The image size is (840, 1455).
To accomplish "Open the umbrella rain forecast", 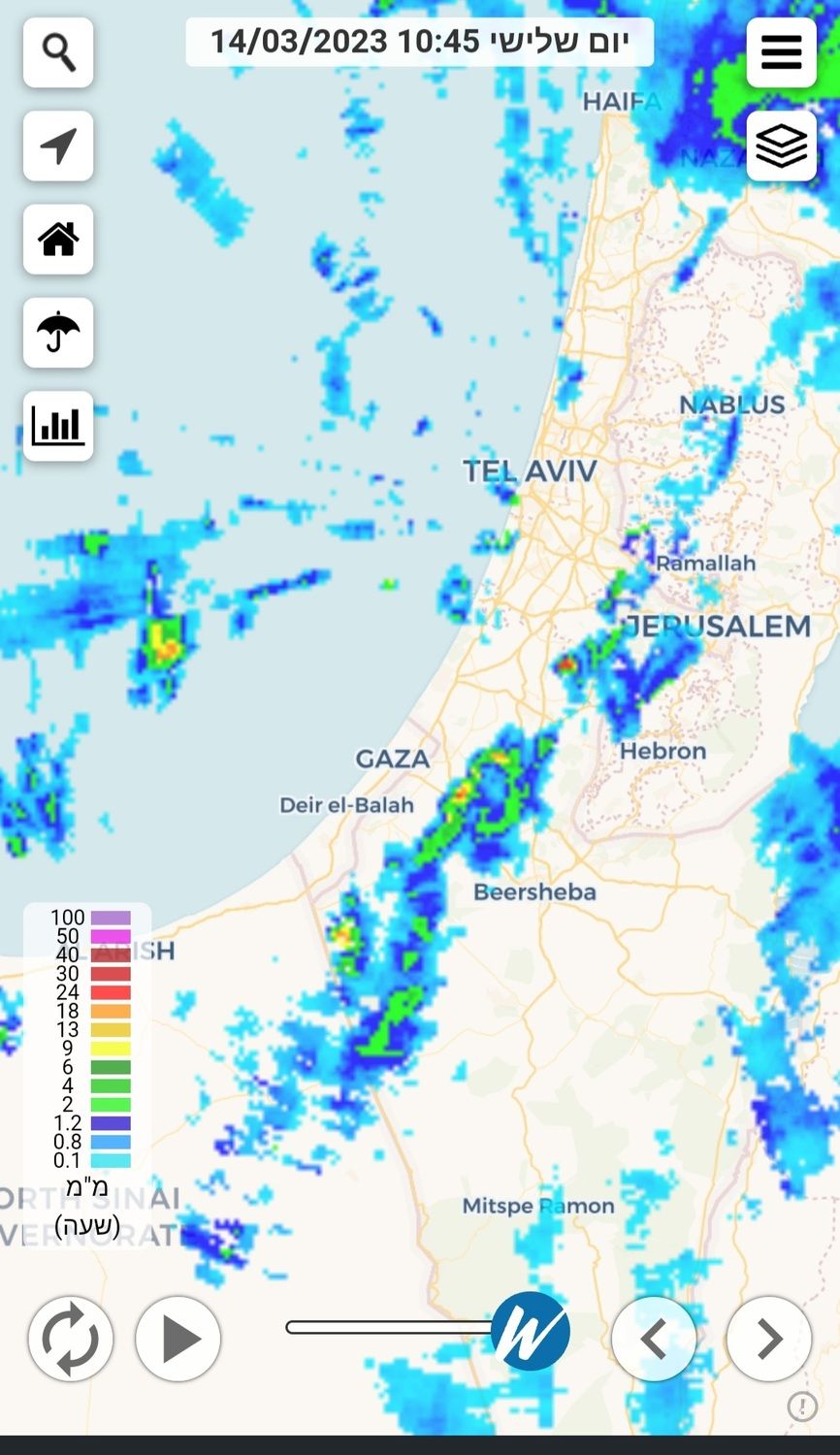I will pos(58,333).
